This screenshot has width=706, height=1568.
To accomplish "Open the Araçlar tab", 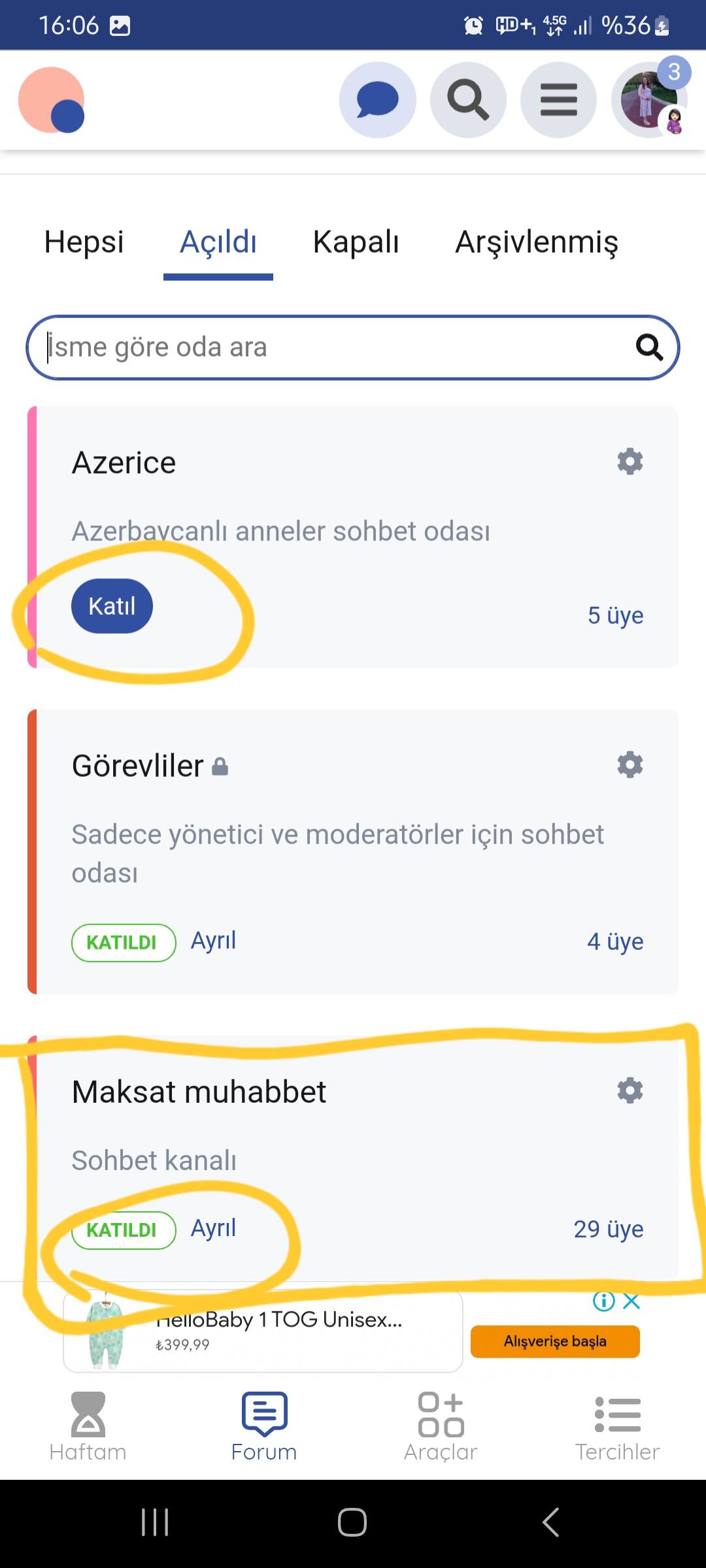I will click(441, 1427).
